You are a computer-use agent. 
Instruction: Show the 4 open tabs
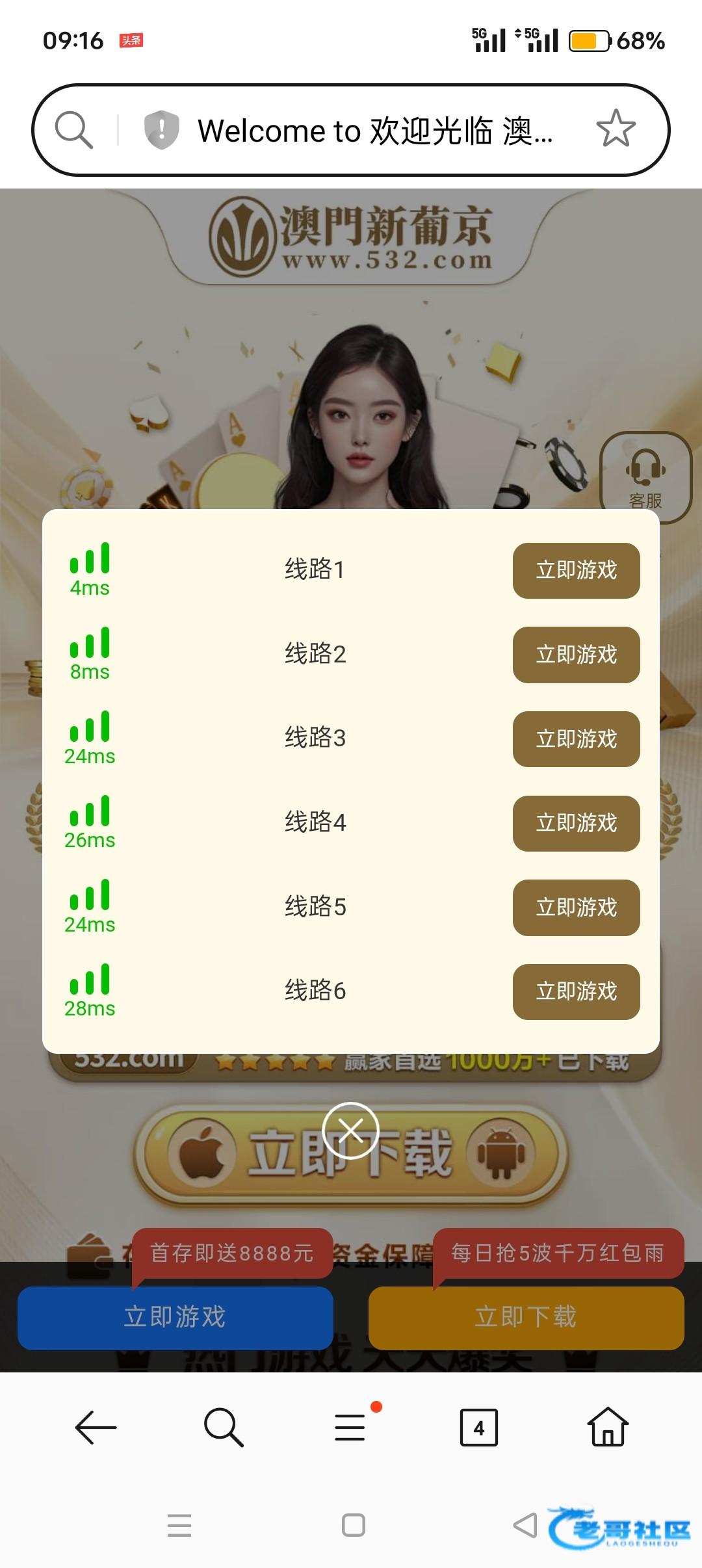pos(478,1428)
